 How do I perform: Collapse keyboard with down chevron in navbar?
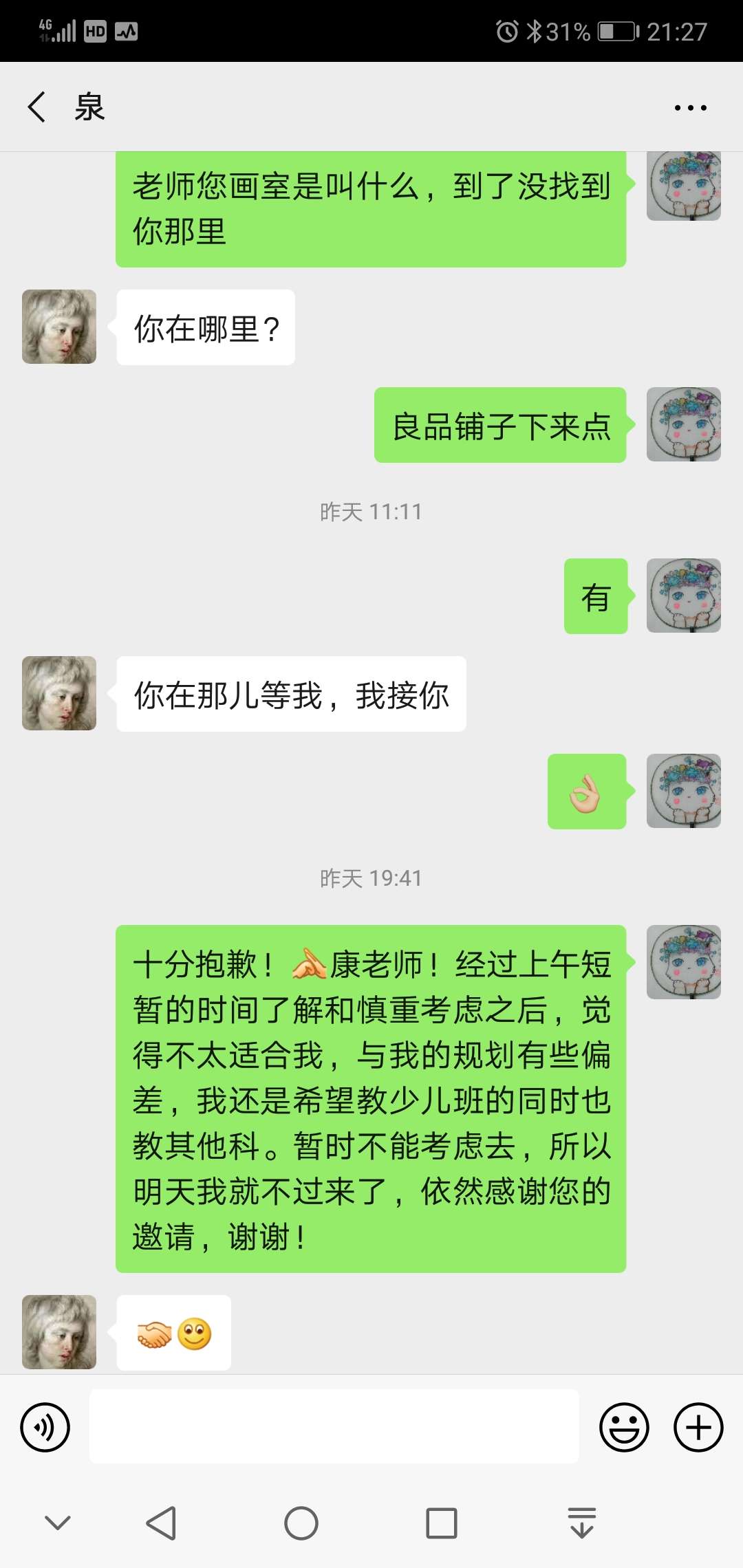click(x=57, y=1523)
